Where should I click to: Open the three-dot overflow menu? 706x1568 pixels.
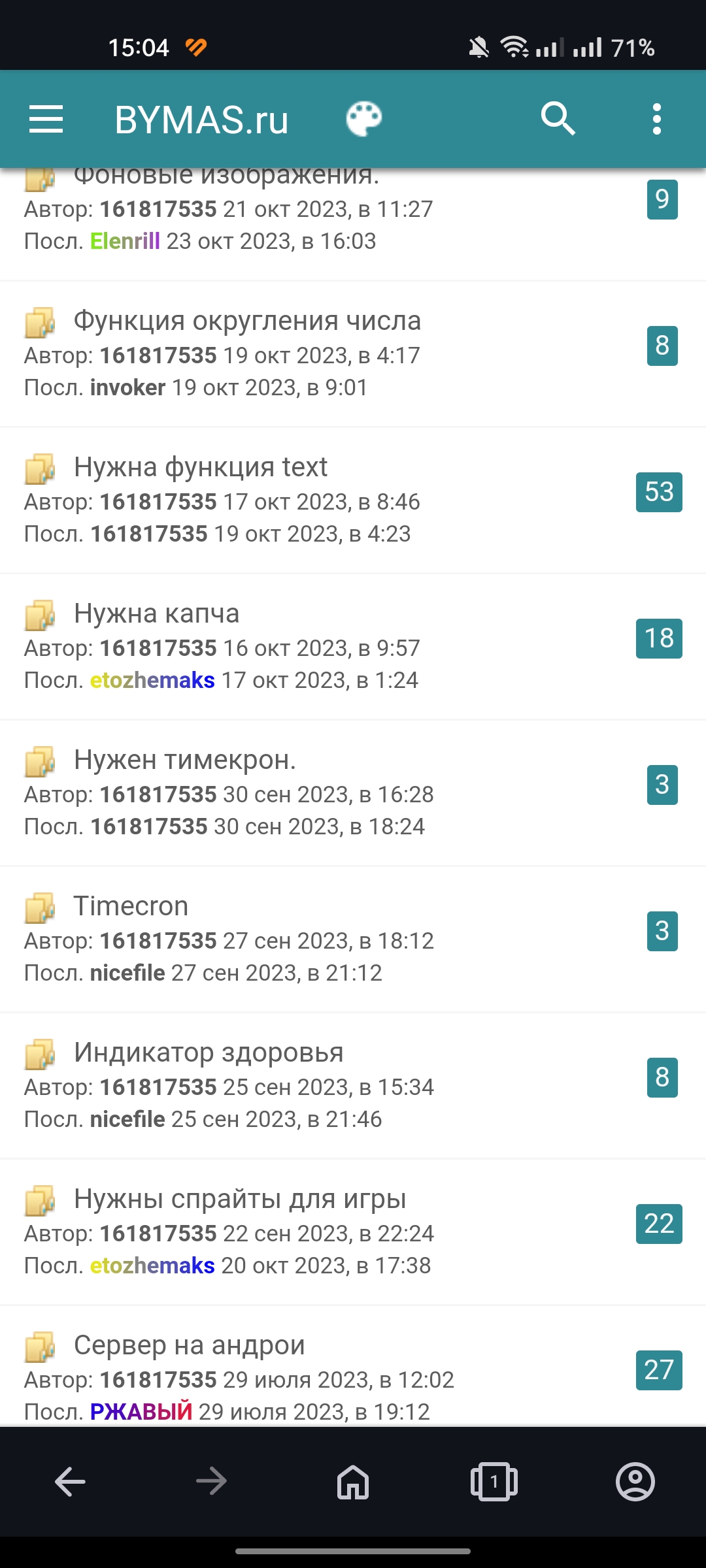[656, 120]
